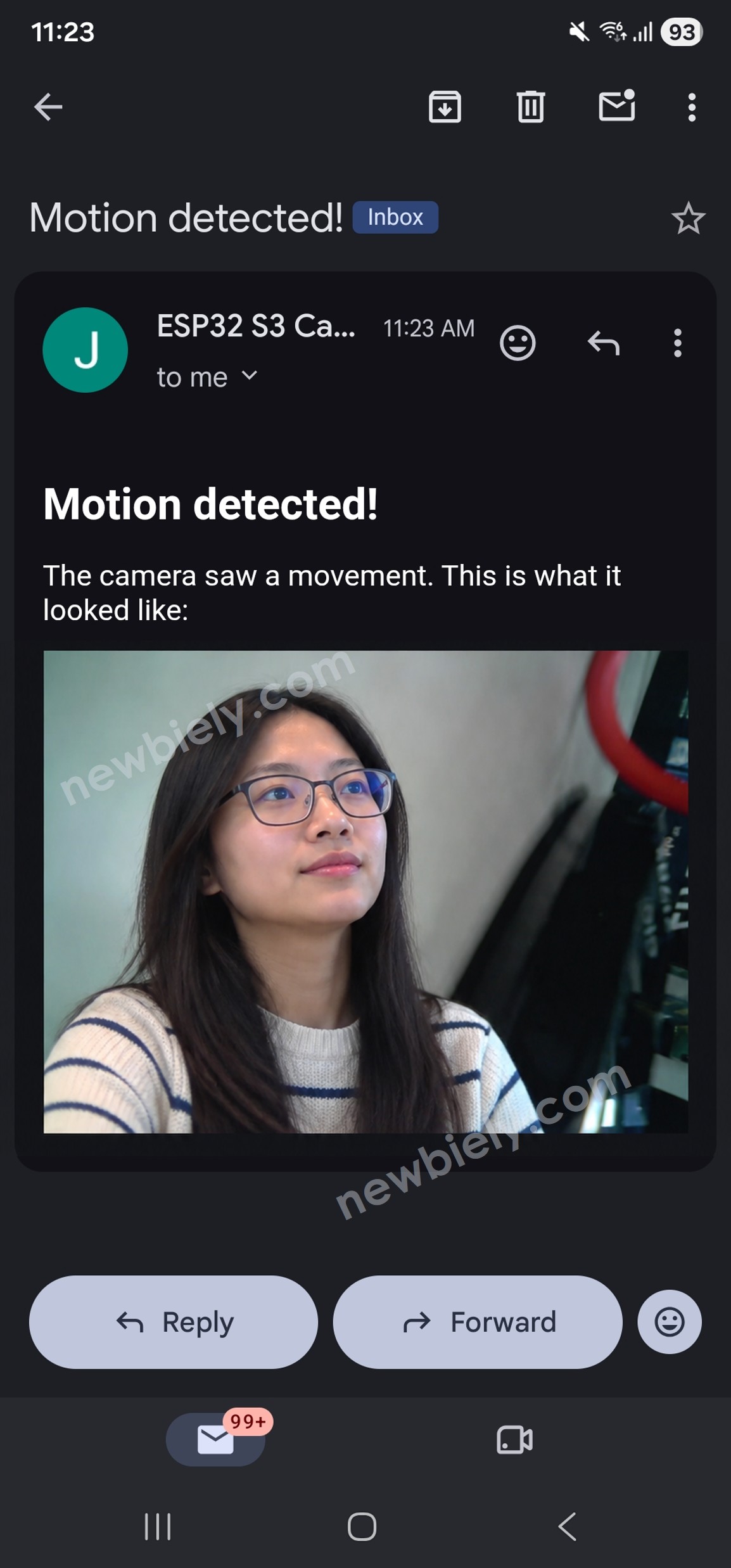
Task: Open recent apps from the navigation bar
Action: pos(158,1526)
